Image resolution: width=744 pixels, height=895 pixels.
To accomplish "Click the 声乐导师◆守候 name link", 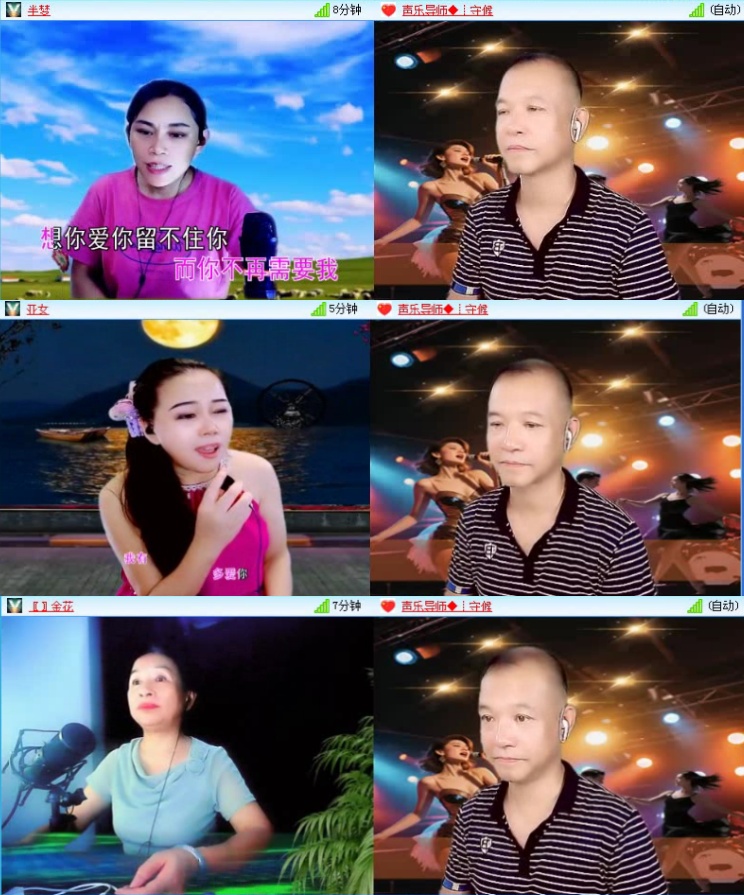I will 448,10.
